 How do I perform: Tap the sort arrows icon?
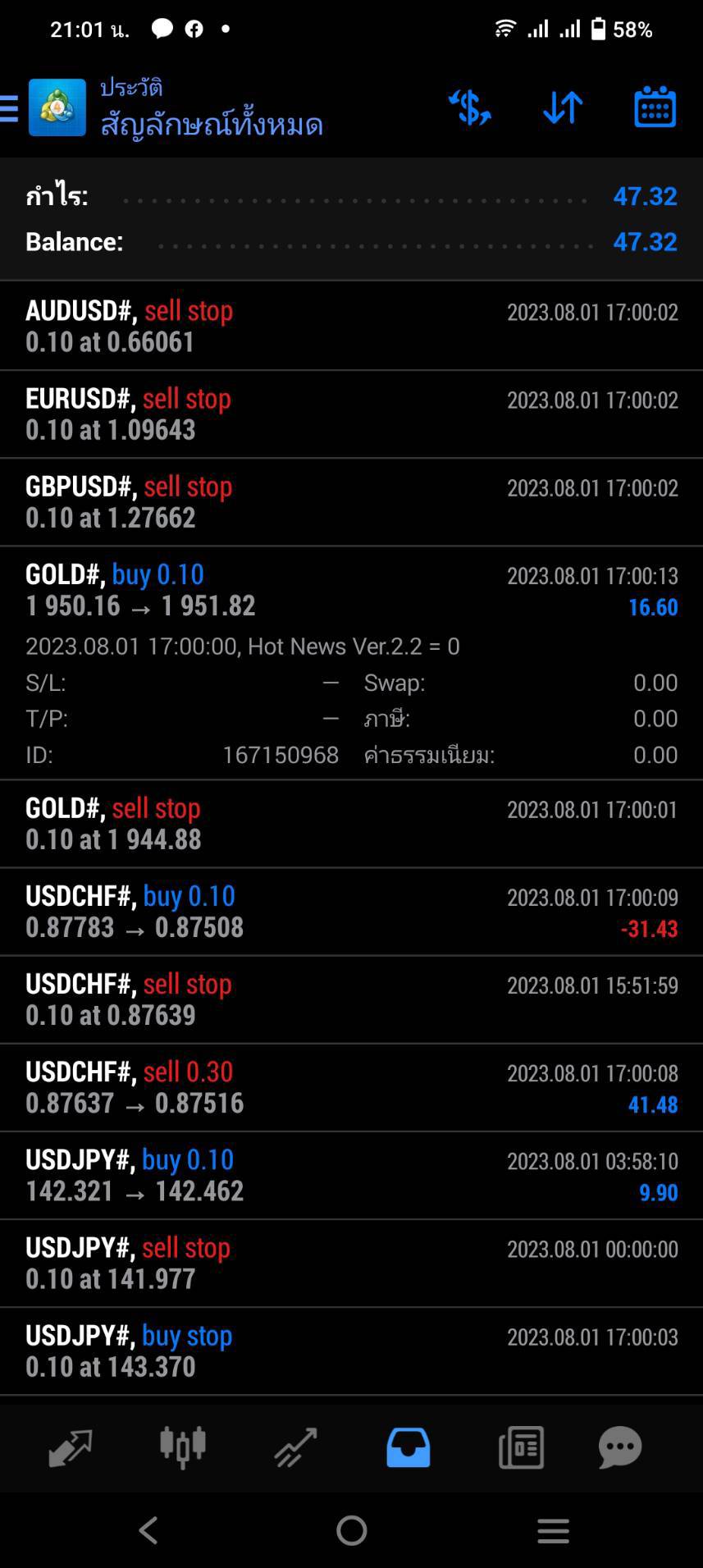[563, 107]
